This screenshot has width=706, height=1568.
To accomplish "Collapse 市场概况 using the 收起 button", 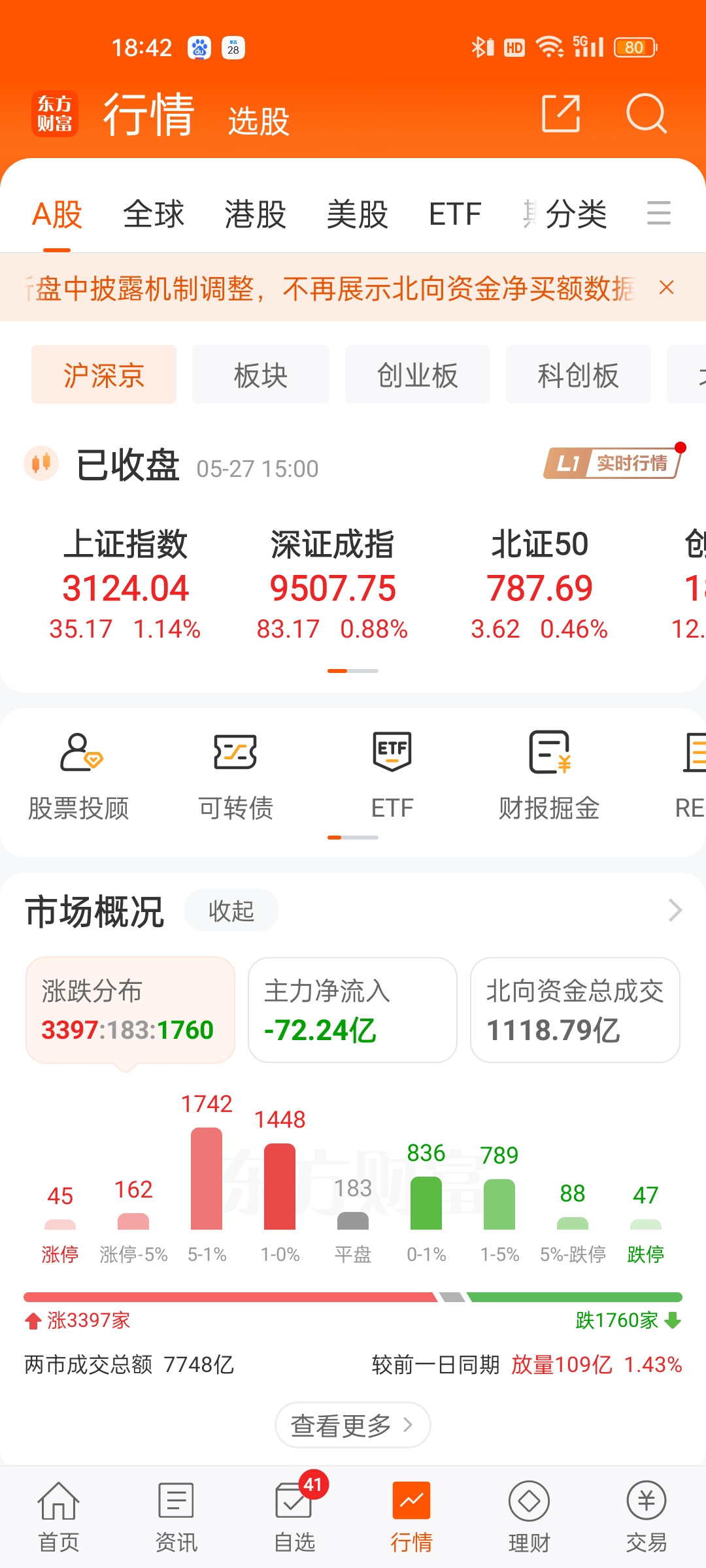I will [231, 910].
